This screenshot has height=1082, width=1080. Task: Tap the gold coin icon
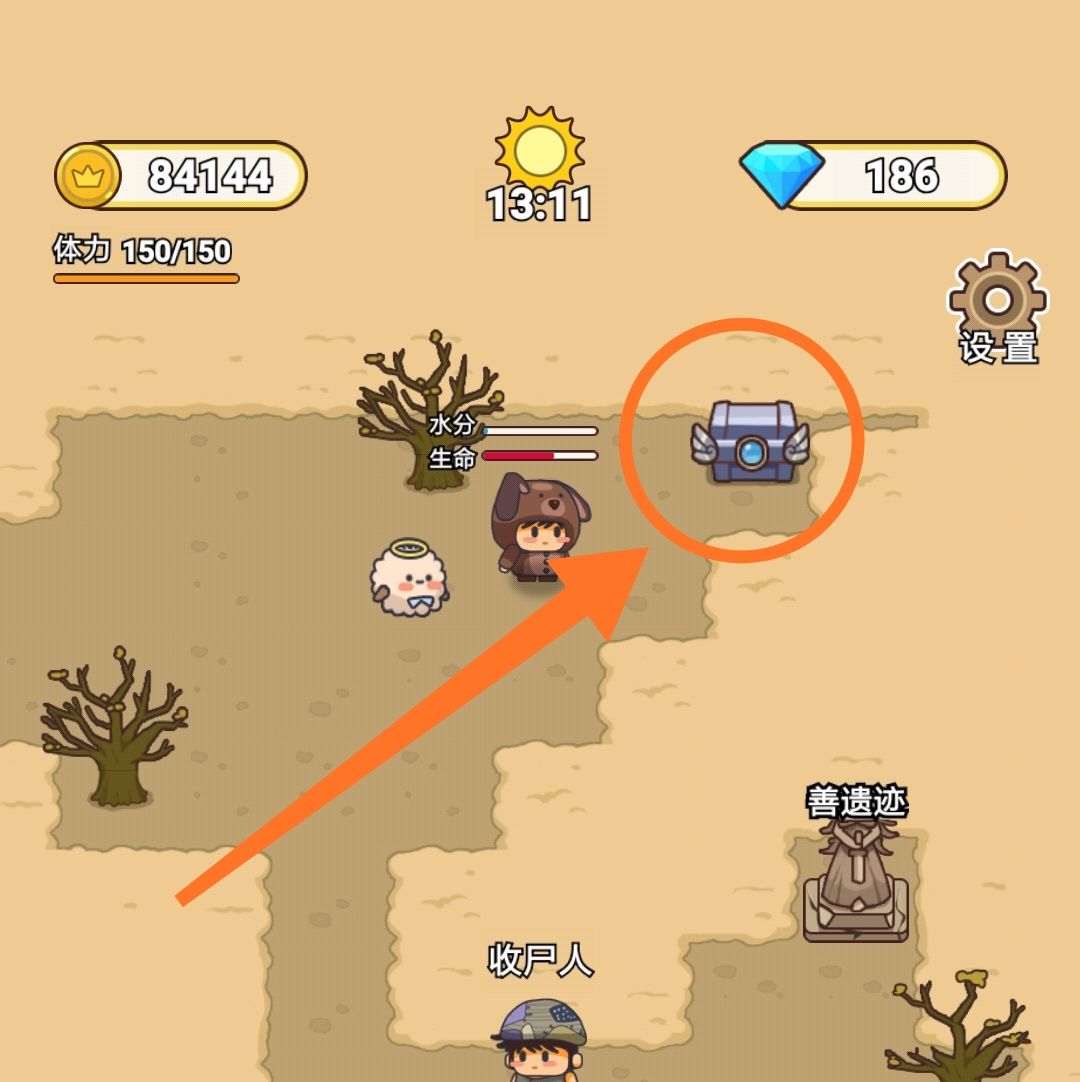pos(86,176)
